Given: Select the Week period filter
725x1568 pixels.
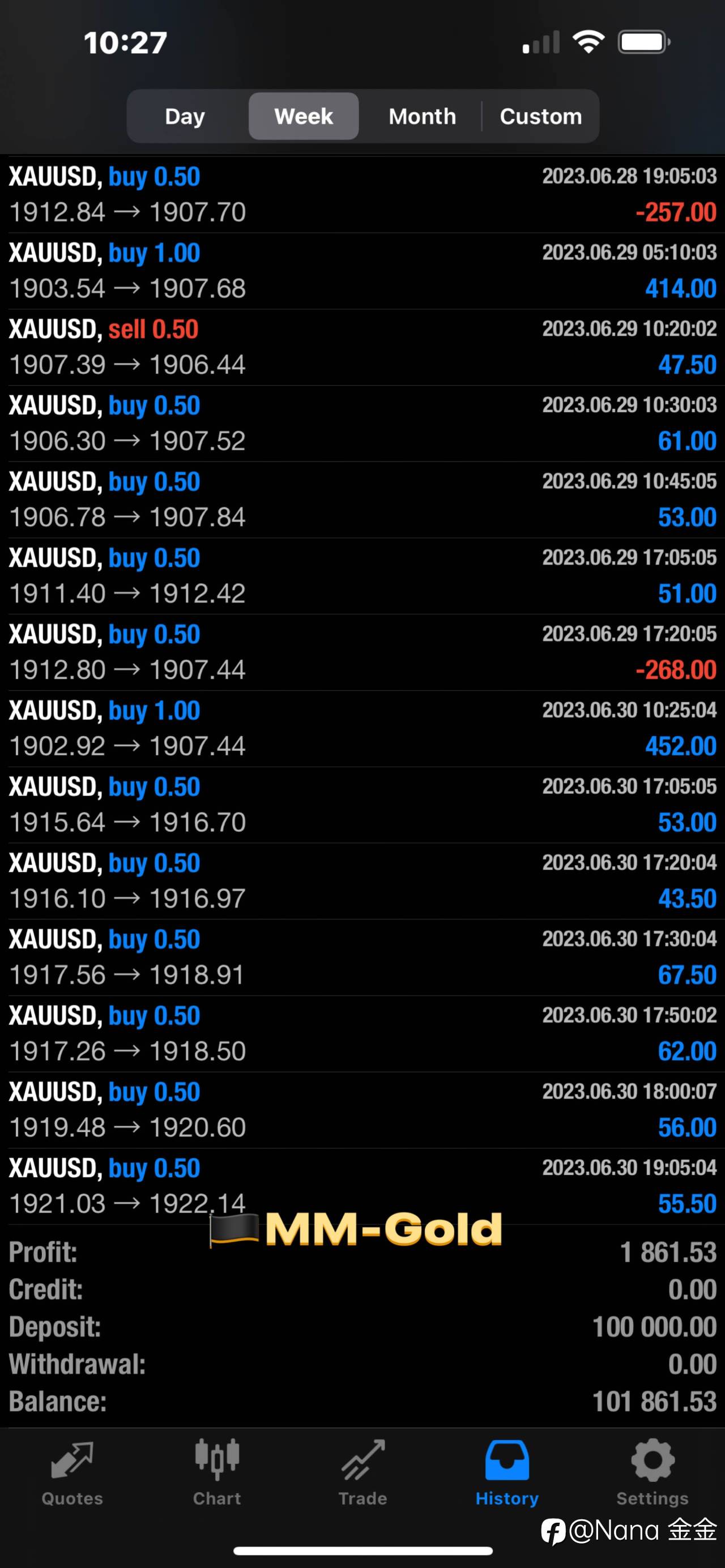Looking at the screenshot, I should coord(303,116).
